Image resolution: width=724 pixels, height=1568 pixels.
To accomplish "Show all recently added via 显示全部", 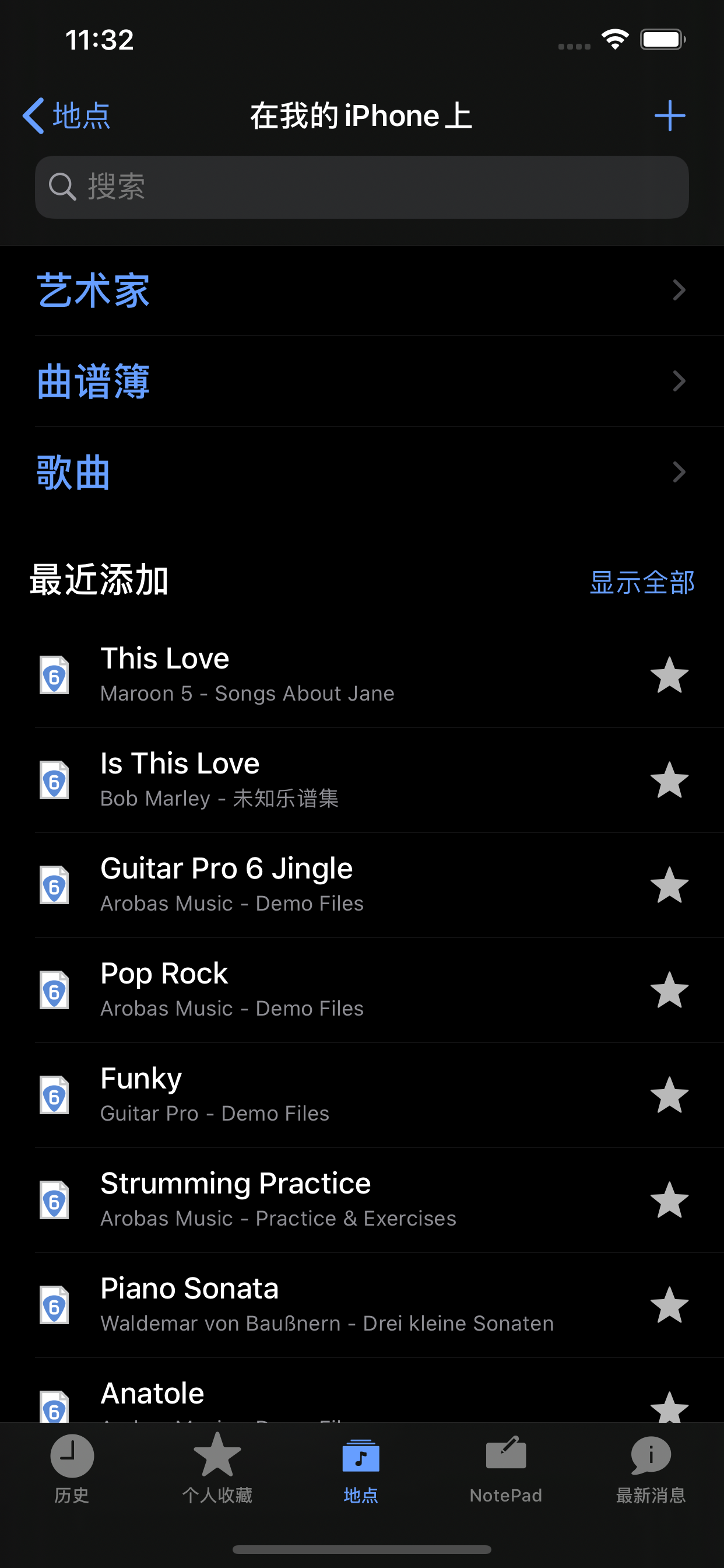I will (x=642, y=582).
